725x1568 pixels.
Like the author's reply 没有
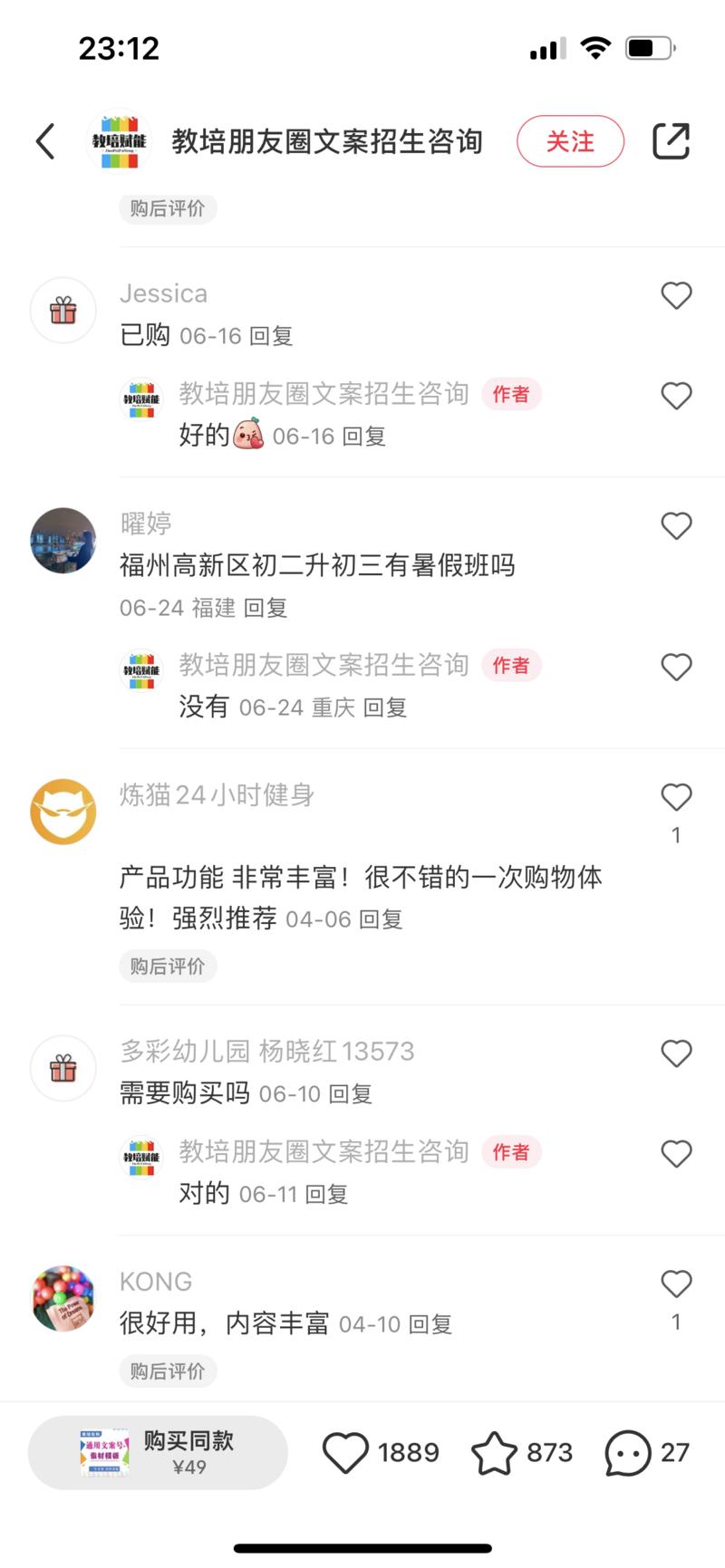click(x=676, y=667)
